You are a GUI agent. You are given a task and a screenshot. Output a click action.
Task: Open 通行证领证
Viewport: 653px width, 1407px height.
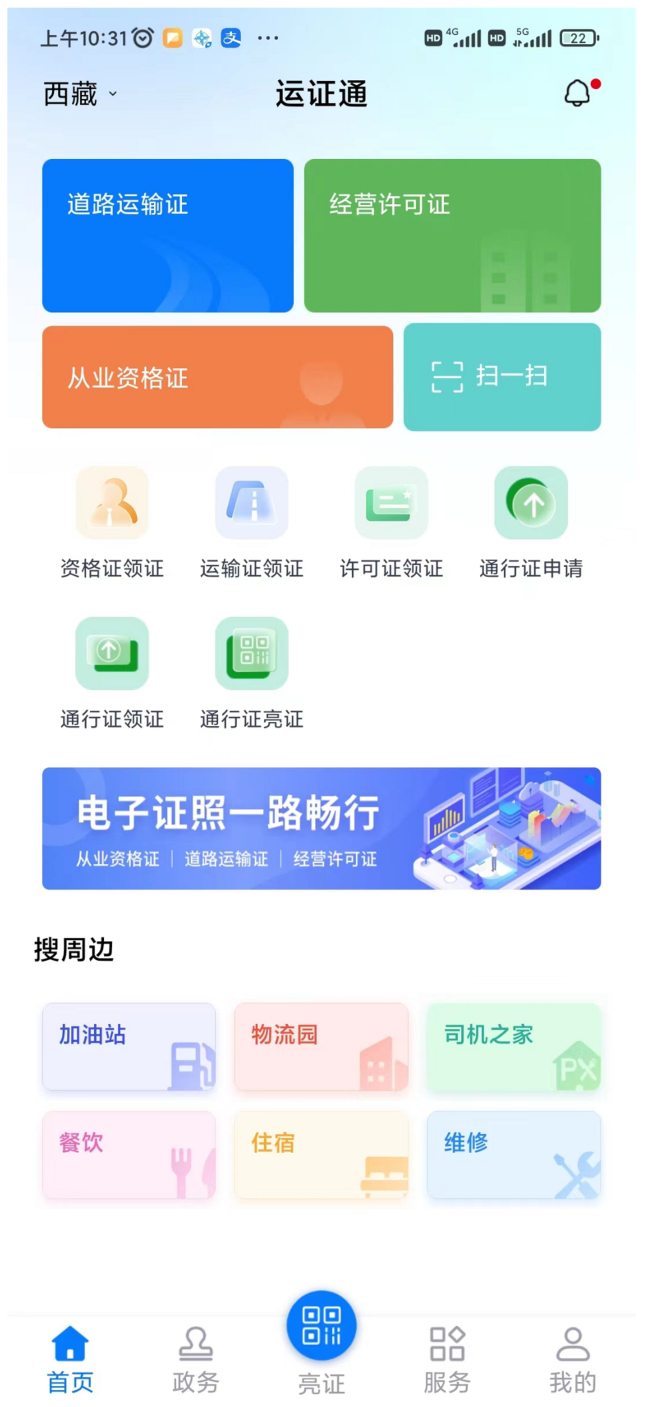[x=112, y=674]
